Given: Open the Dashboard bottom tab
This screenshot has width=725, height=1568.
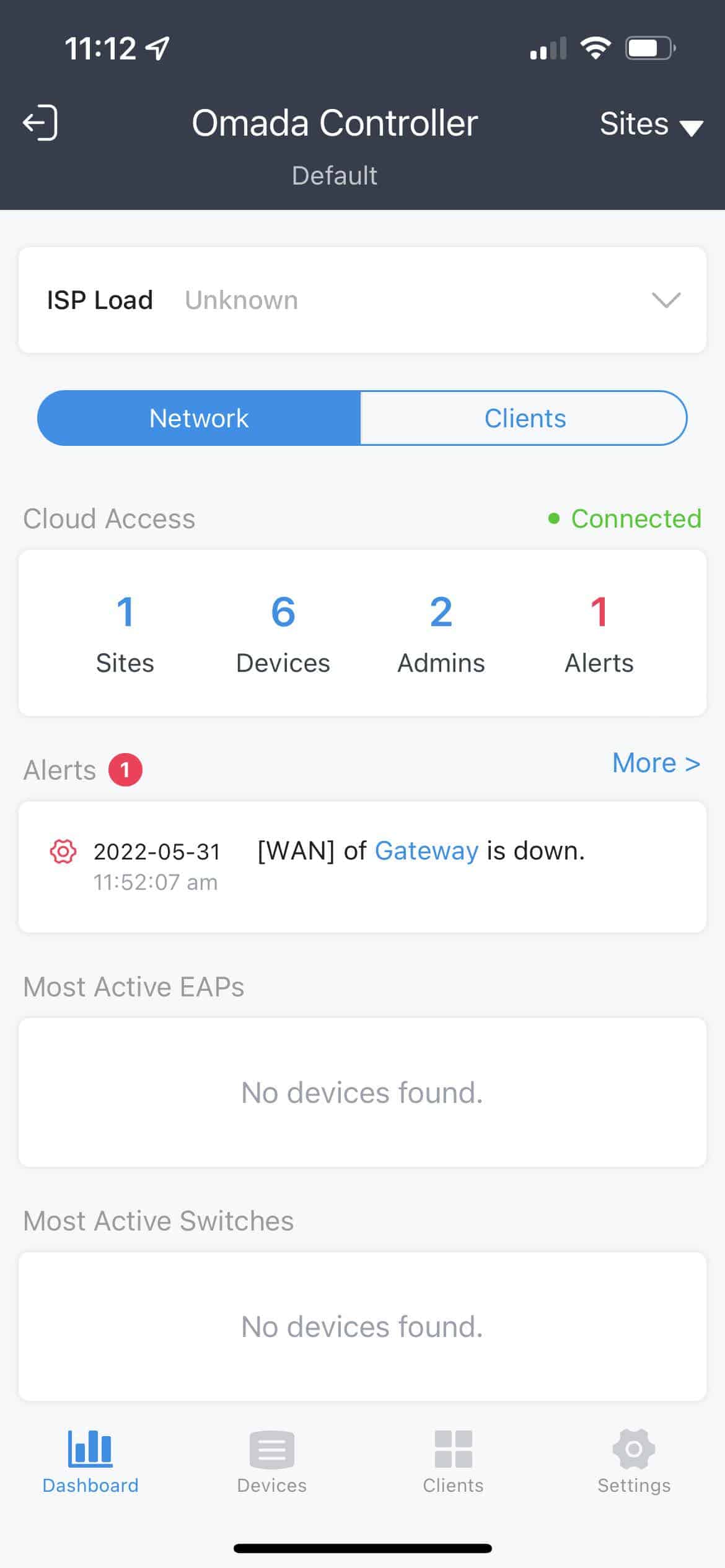Looking at the screenshot, I should click(90, 1461).
